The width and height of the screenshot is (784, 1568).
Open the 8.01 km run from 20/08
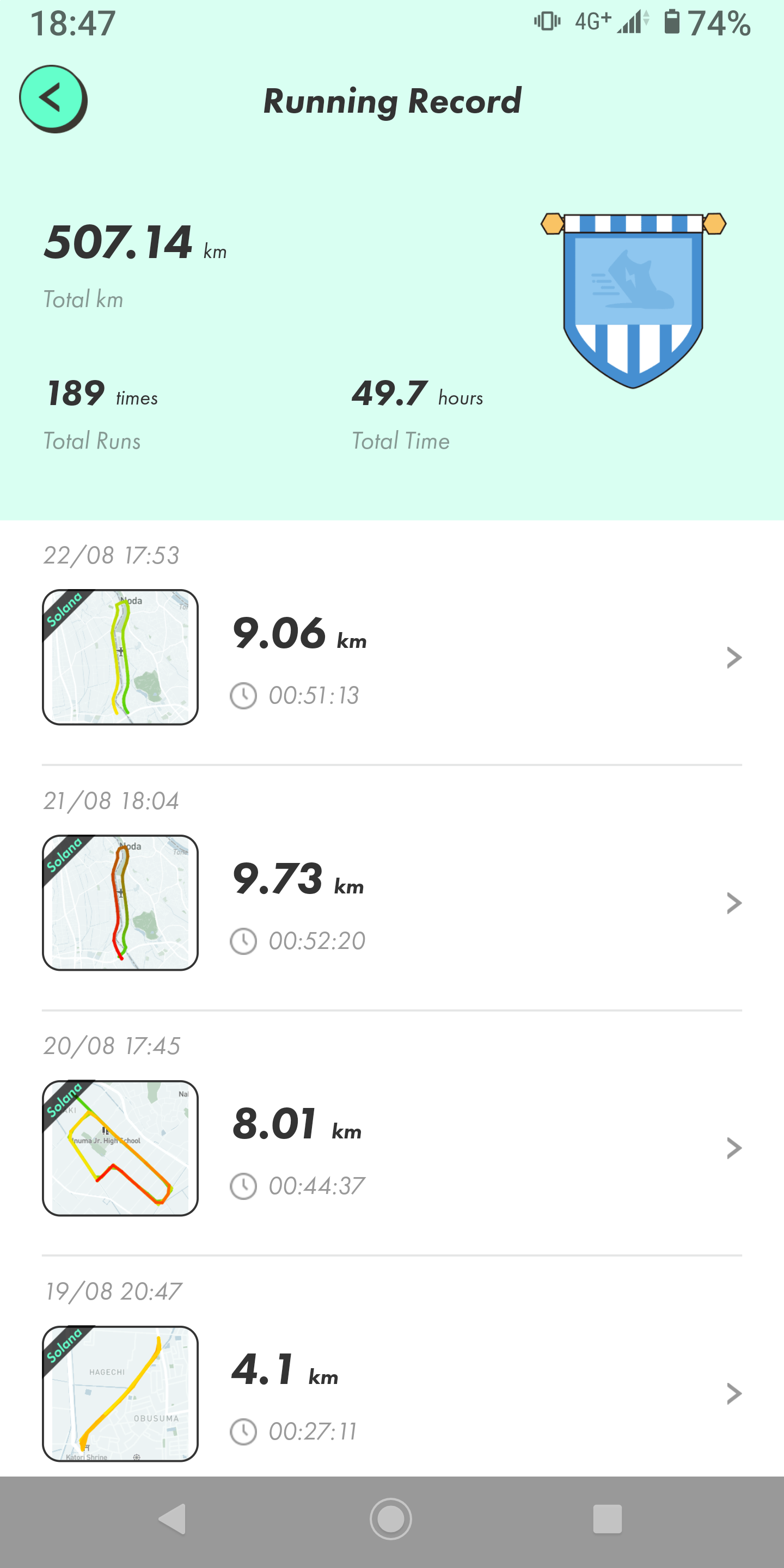733,1148
